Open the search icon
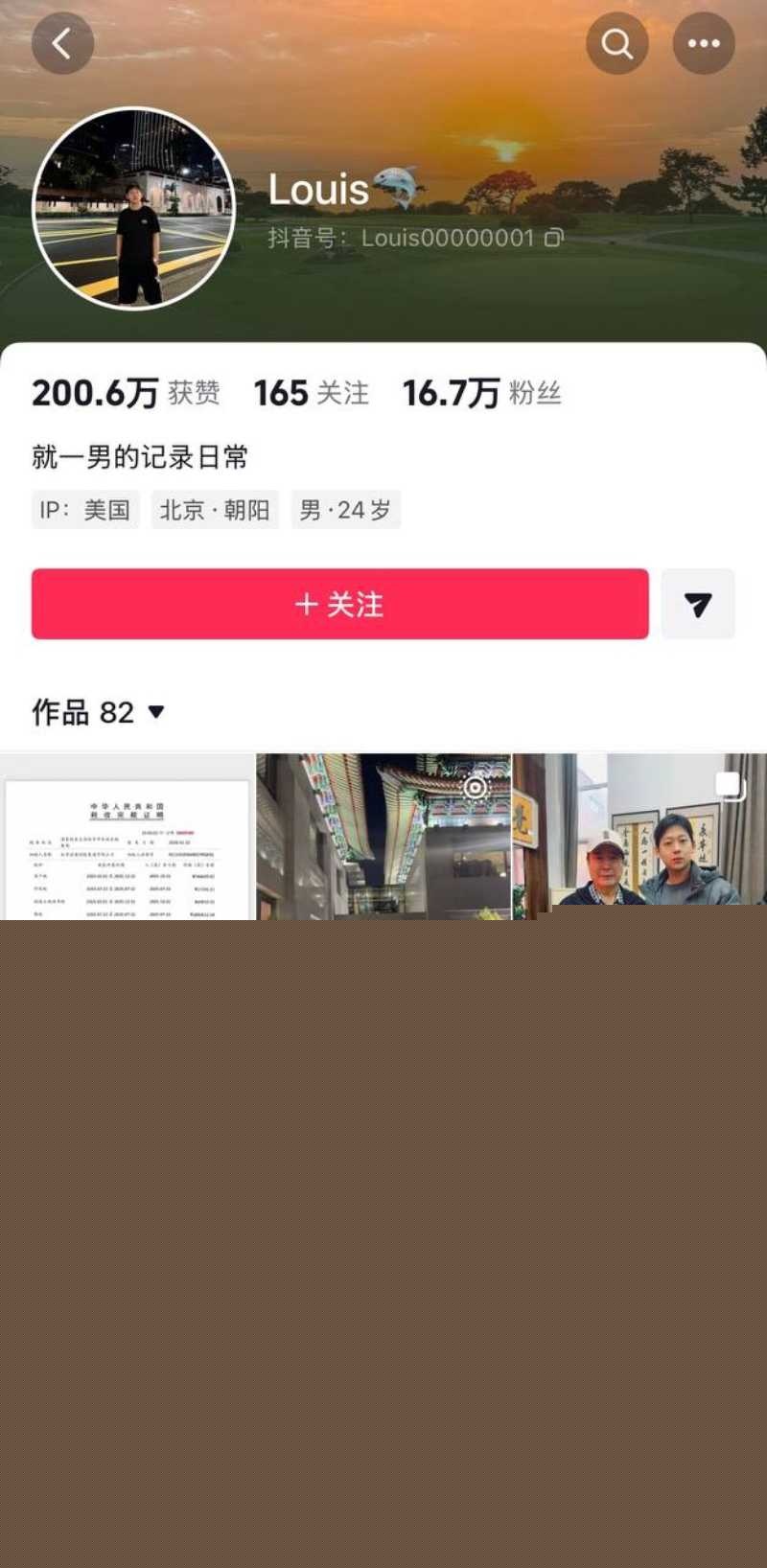This screenshot has width=767, height=1568. (x=616, y=43)
